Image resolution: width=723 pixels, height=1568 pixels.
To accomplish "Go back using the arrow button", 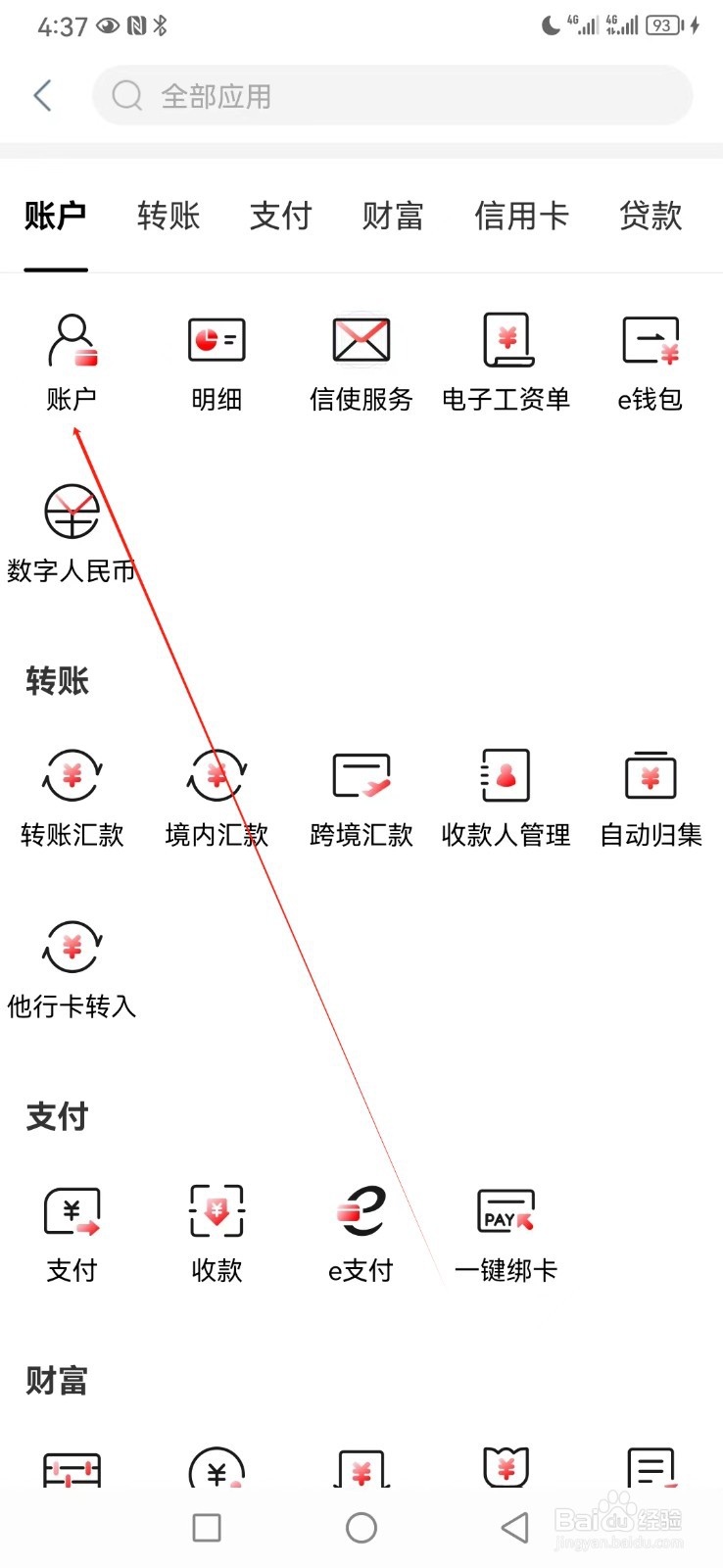I will (x=41, y=95).
